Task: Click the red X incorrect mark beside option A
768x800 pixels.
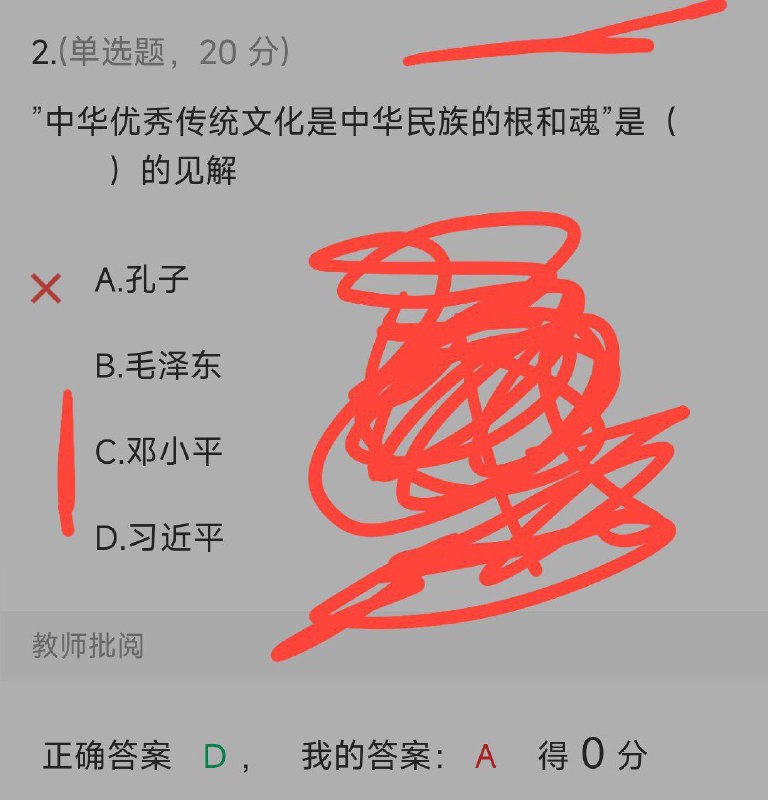Action: 44,290
